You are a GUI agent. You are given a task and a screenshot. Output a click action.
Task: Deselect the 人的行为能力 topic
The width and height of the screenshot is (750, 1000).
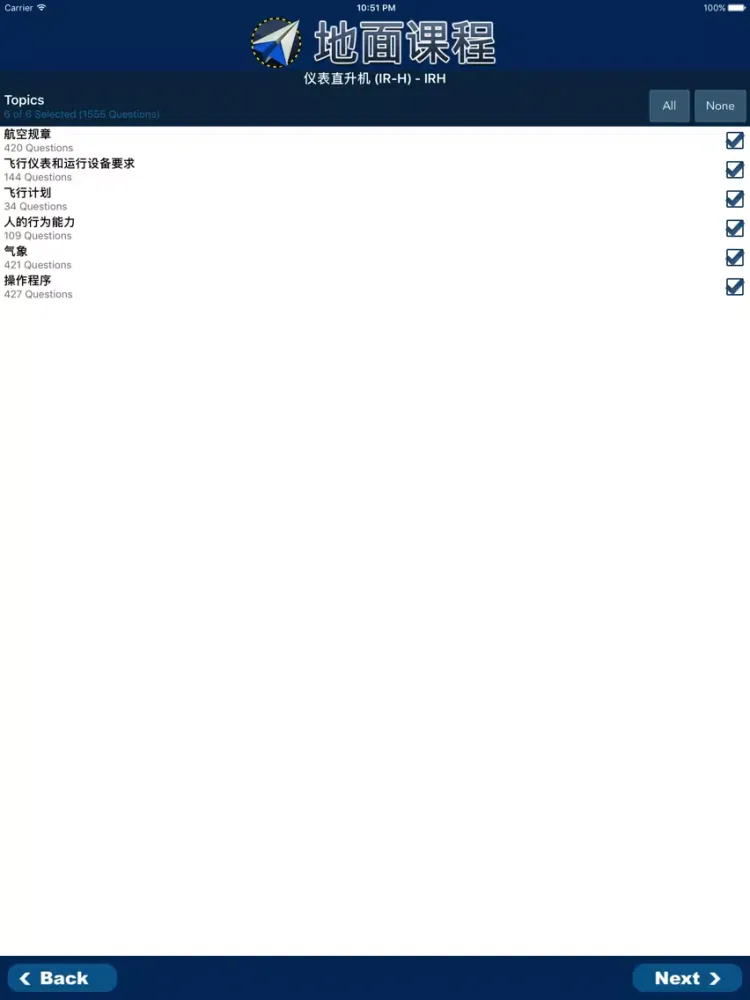point(734,228)
